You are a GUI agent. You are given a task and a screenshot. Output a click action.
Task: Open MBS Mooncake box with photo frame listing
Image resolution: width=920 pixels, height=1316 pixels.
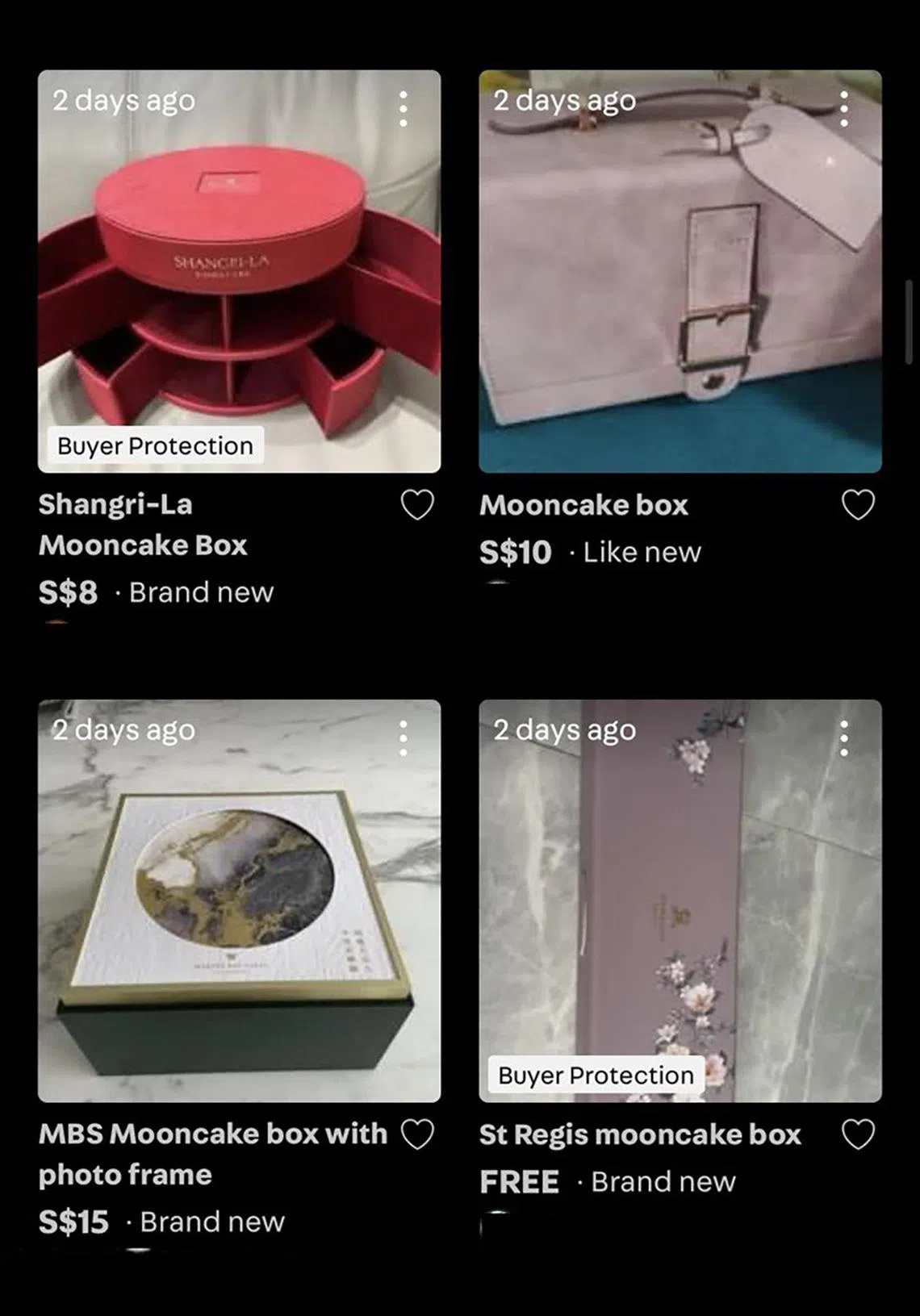pos(239,900)
